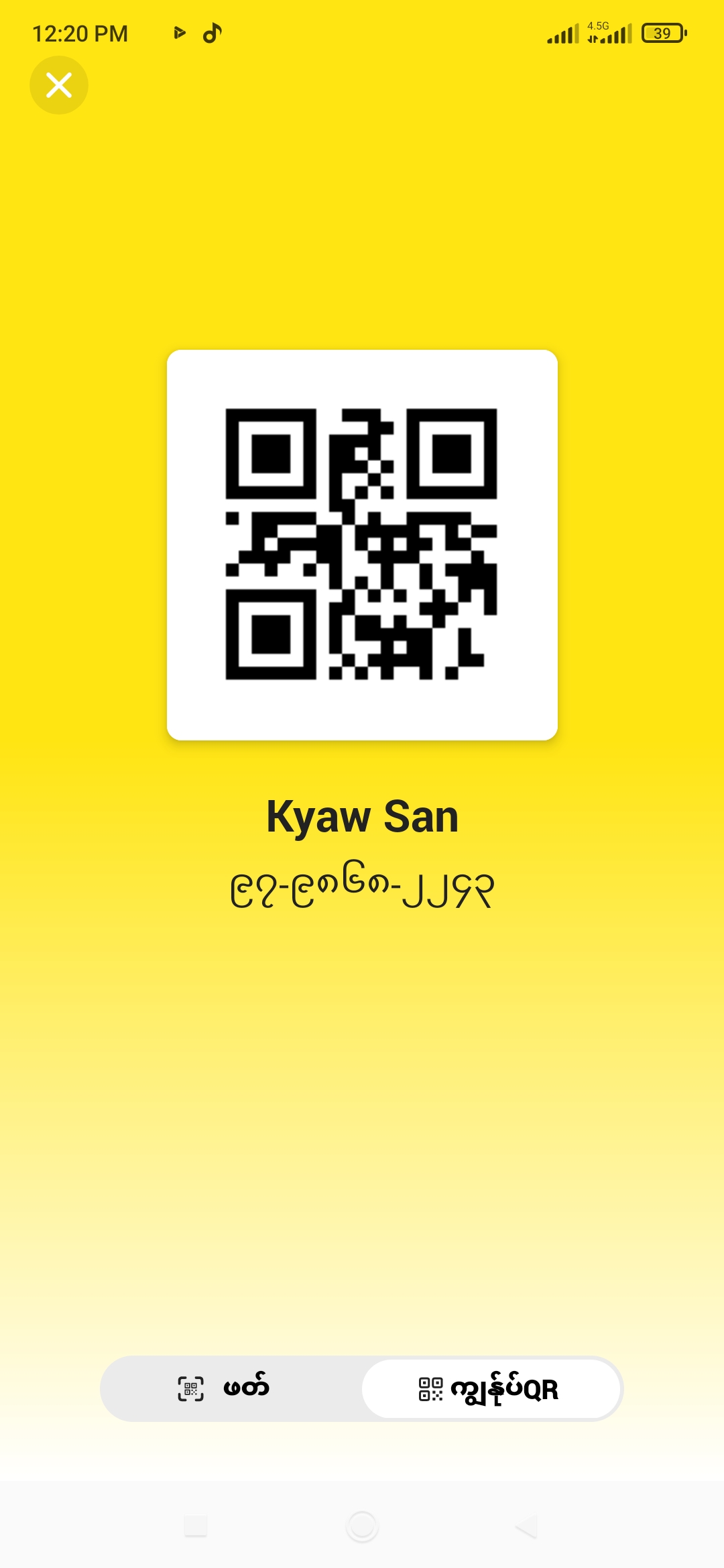Select the ကျွန်ုပ်QR tab
Viewport: 724px width, 1568px height.
pos(491,1388)
